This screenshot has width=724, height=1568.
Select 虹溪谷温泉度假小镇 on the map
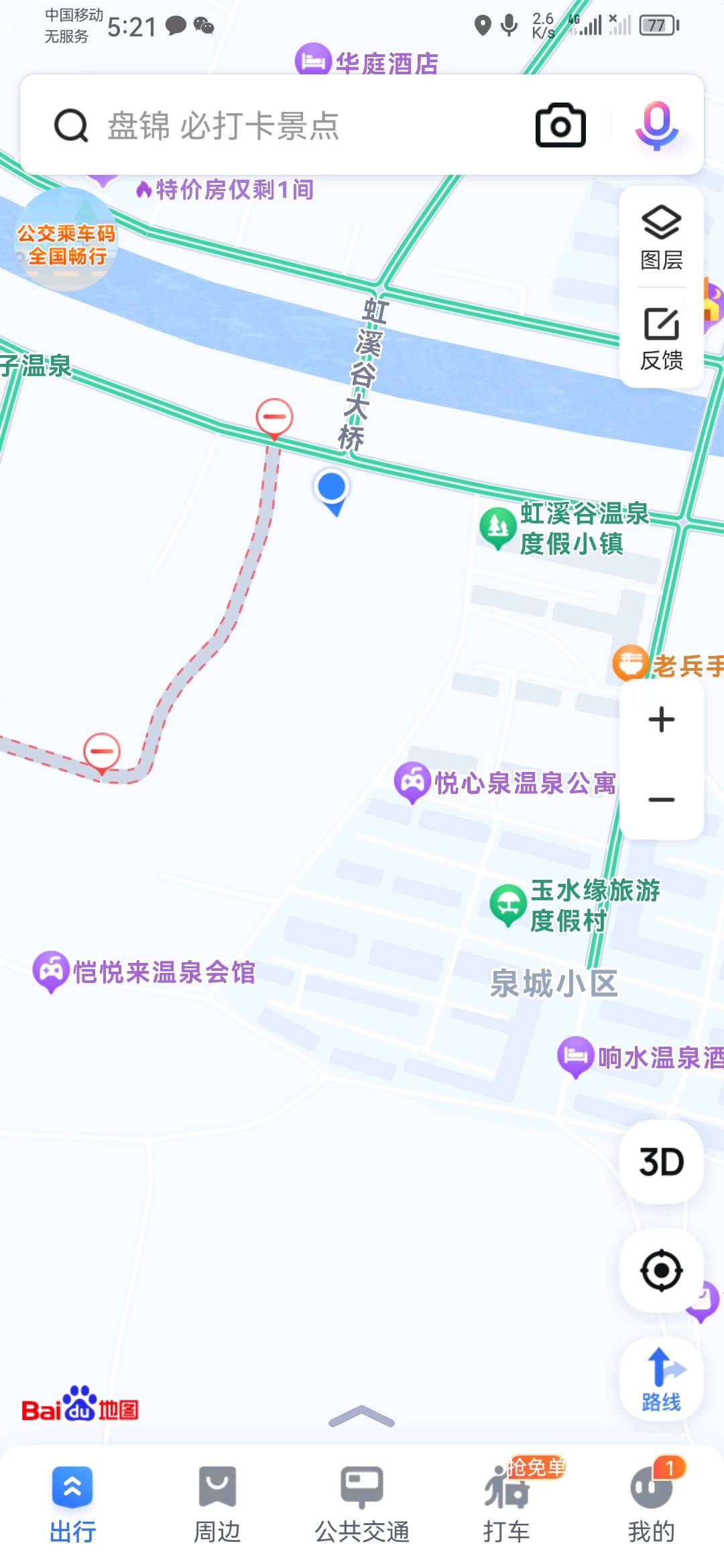(570, 528)
